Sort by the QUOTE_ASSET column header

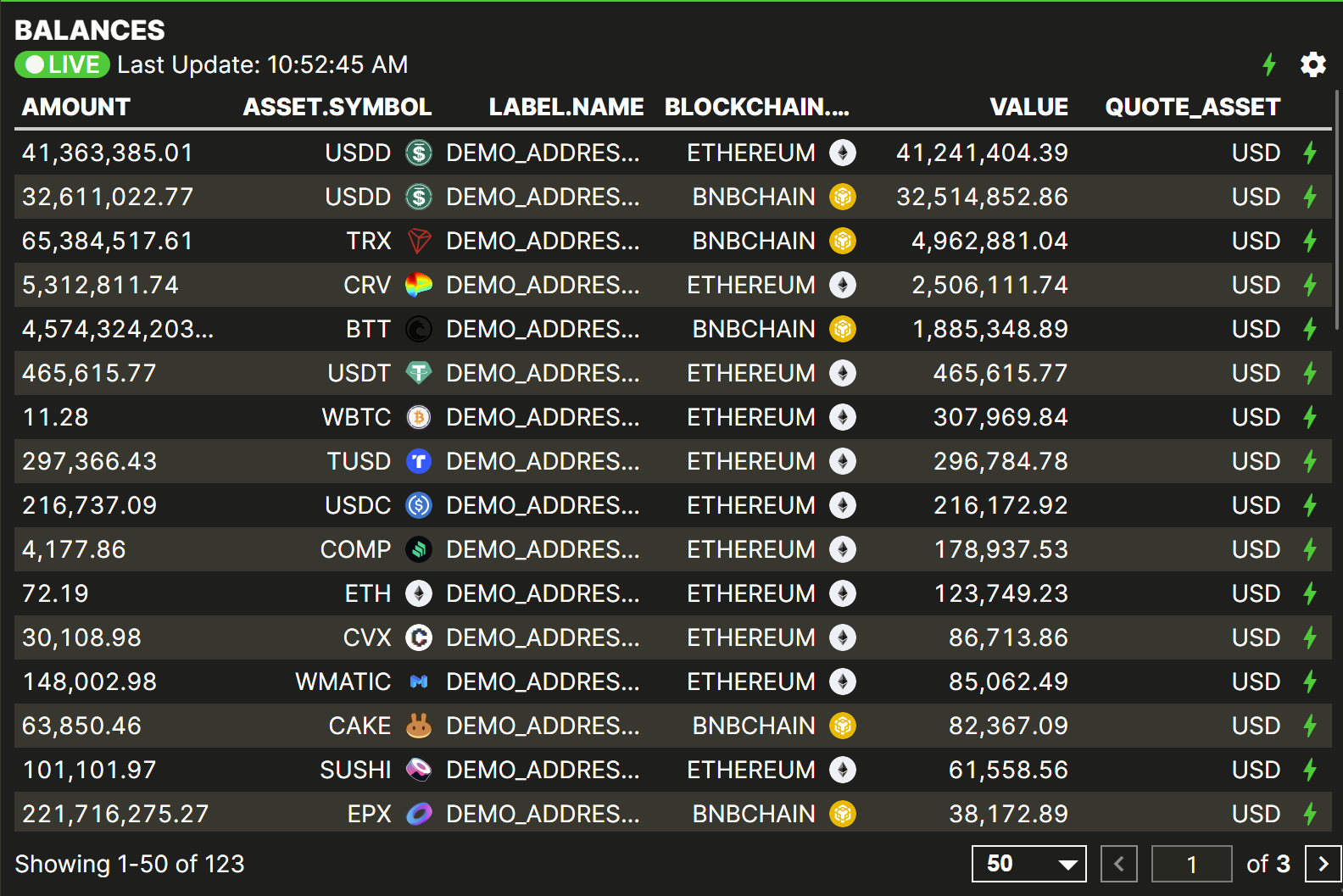click(1192, 107)
